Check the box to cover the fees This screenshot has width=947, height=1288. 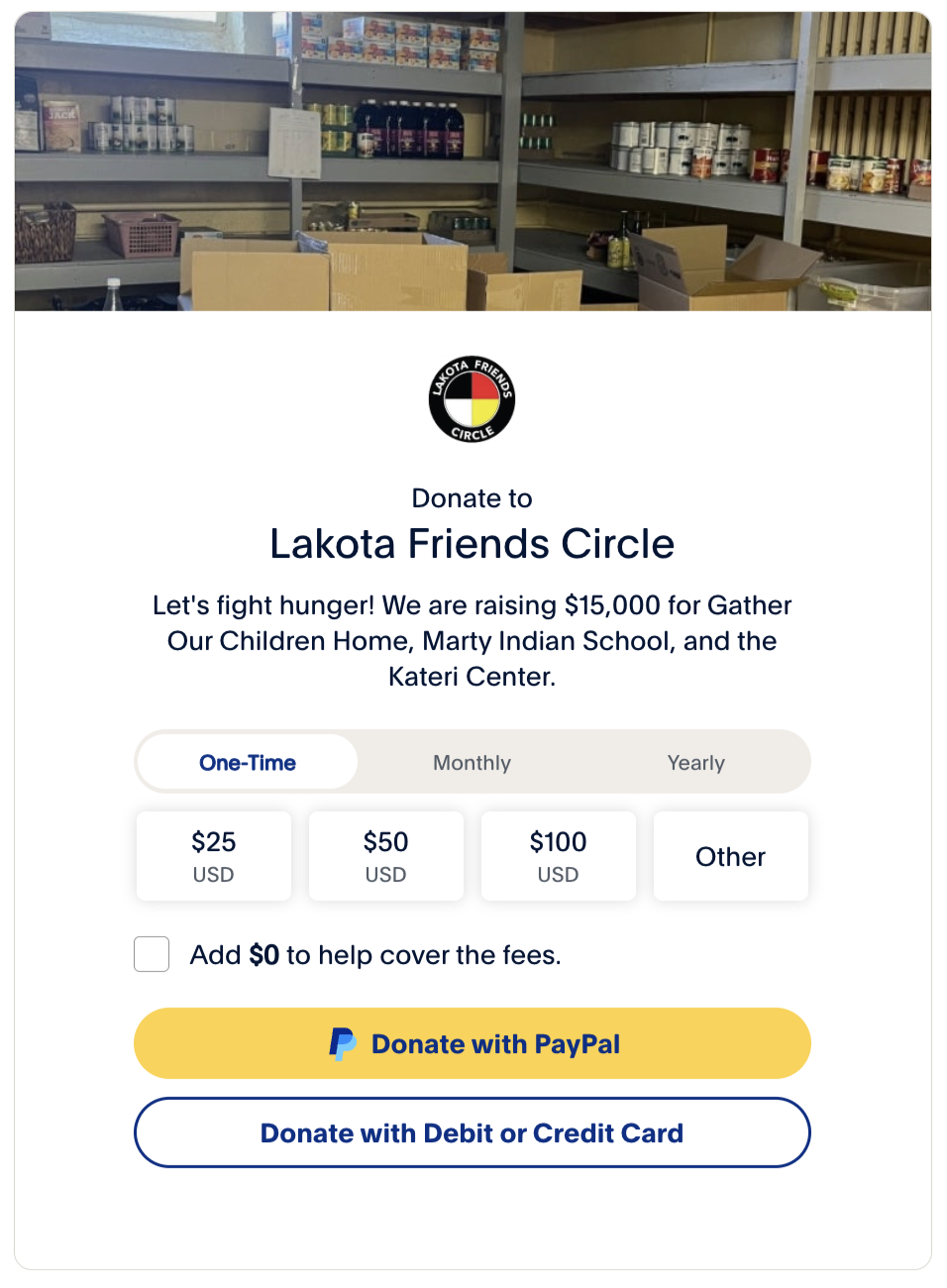[x=152, y=954]
